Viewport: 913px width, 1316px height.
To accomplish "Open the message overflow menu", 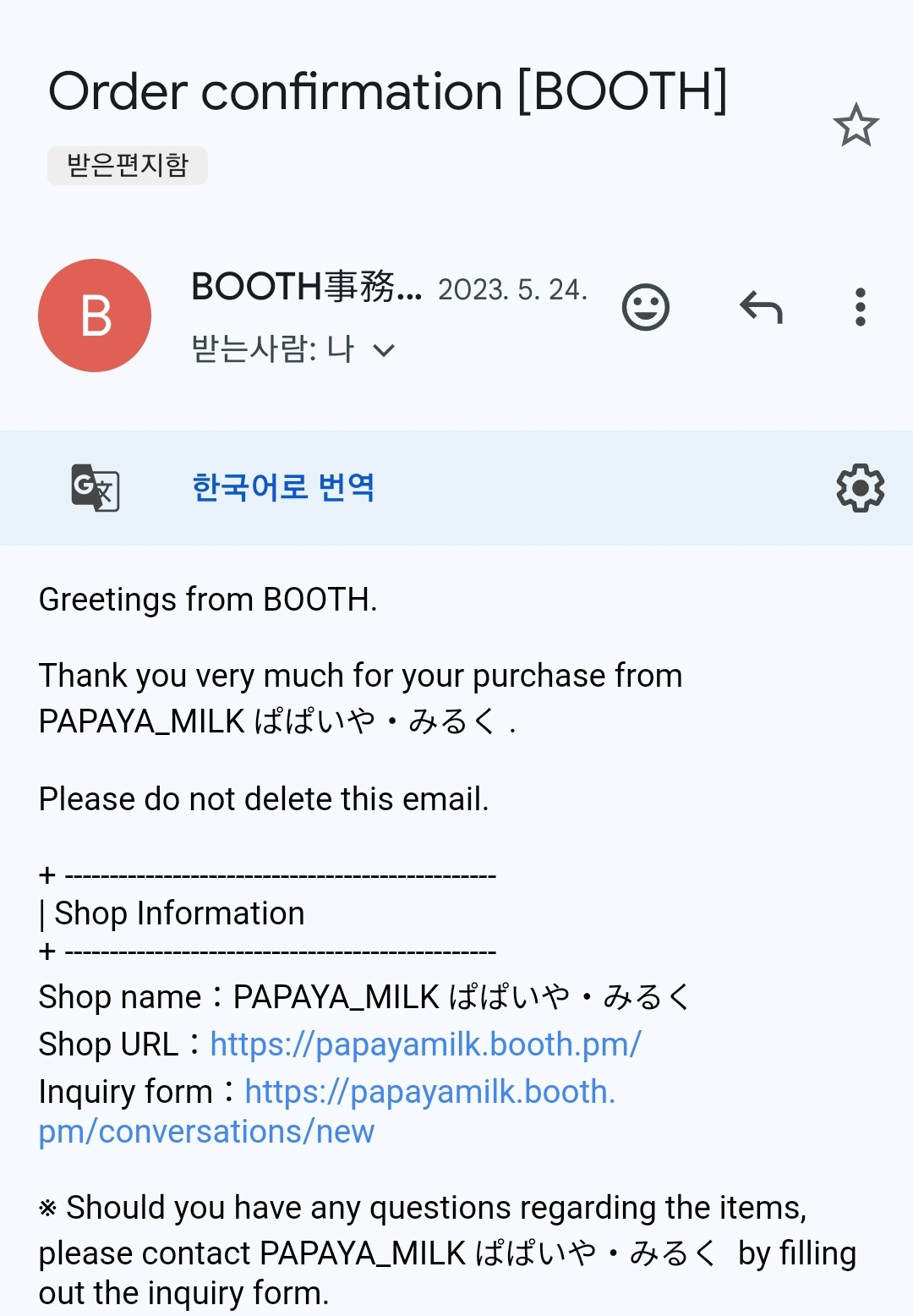I will (x=860, y=307).
